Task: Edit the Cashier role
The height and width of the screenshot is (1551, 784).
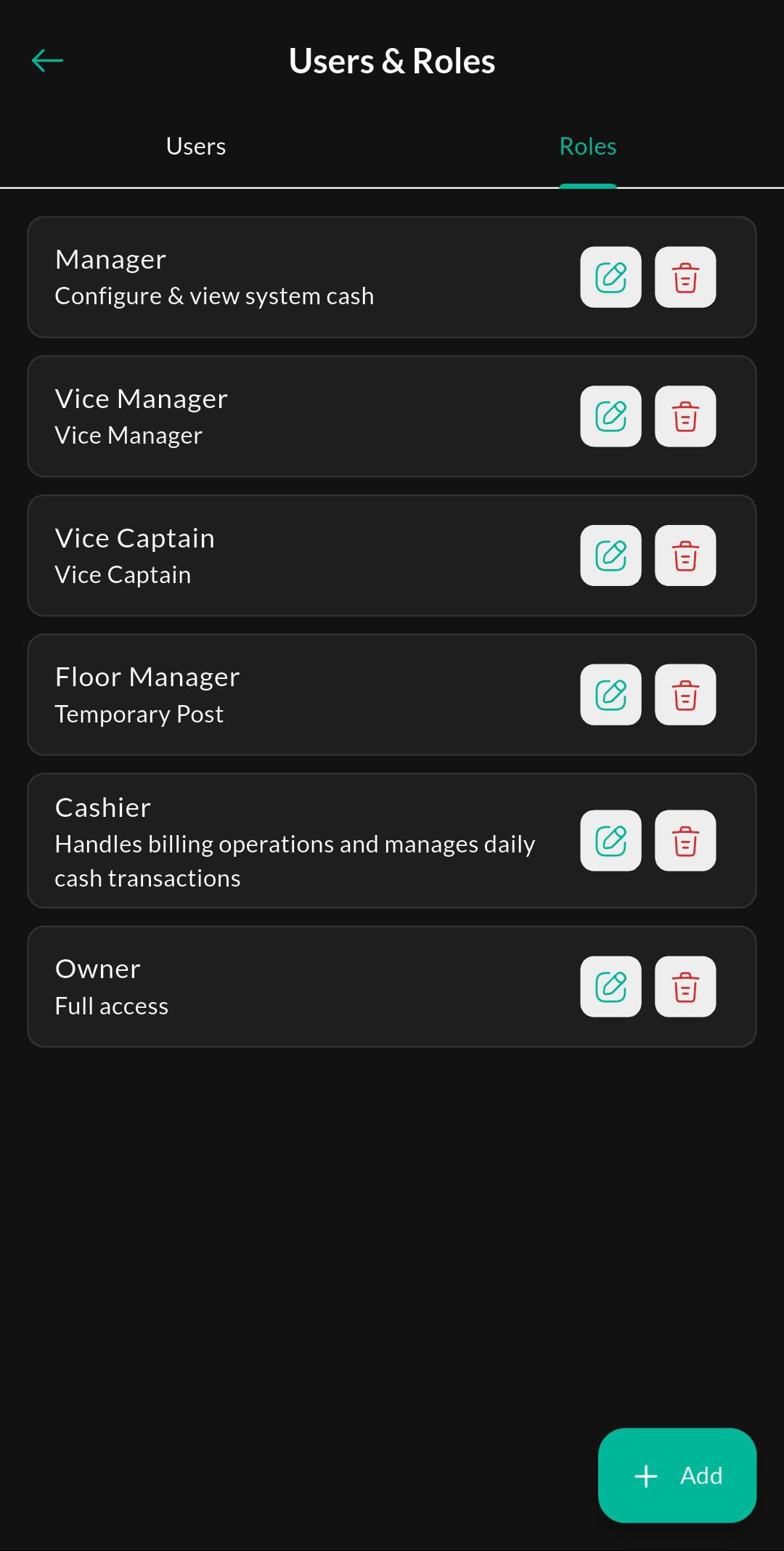Action: tap(611, 841)
